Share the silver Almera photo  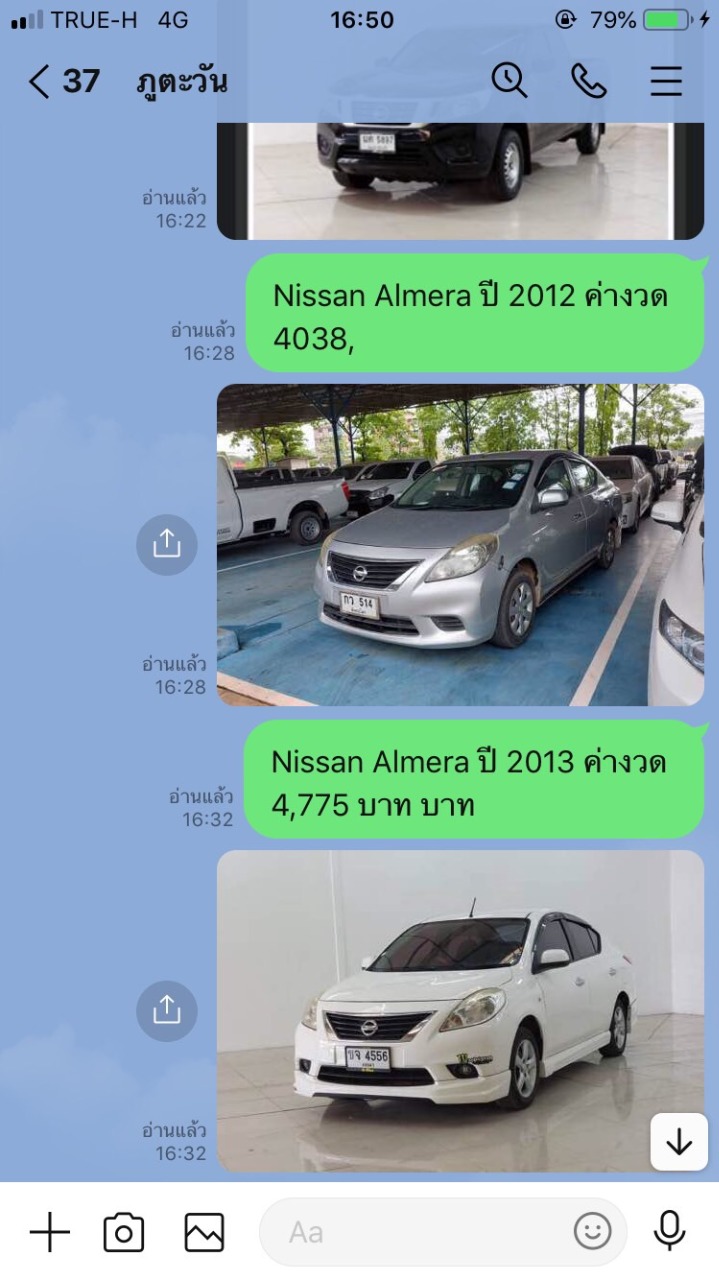166,544
